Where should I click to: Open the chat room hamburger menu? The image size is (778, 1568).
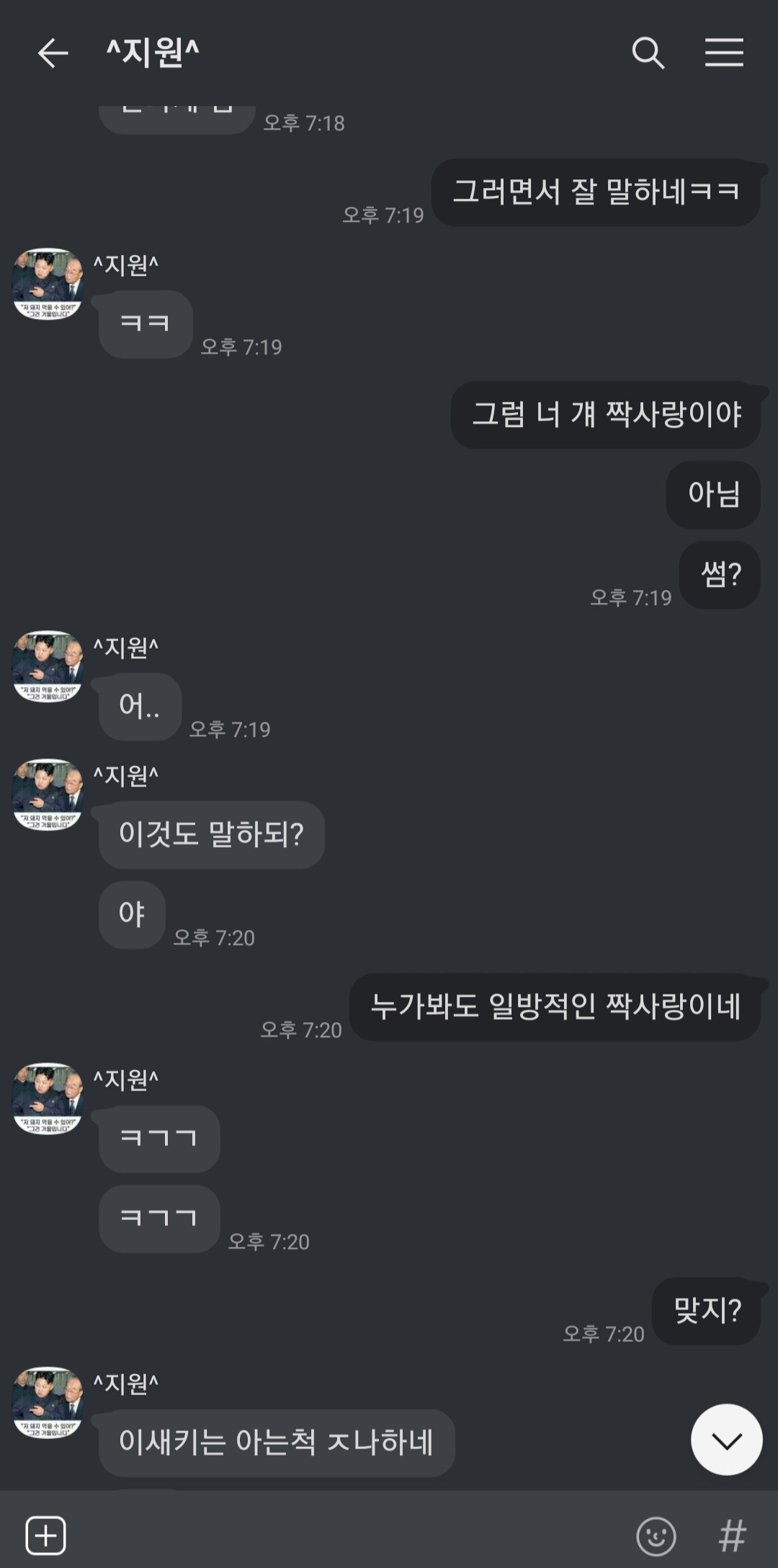pyautogui.click(x=724, y=53)
